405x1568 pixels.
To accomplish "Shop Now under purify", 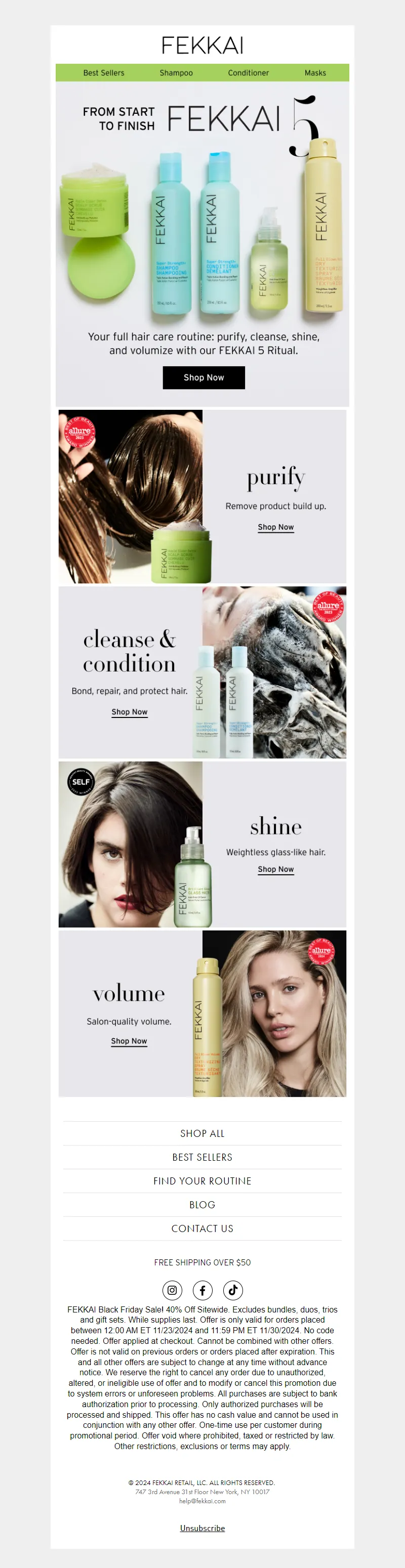I will 275,527.
